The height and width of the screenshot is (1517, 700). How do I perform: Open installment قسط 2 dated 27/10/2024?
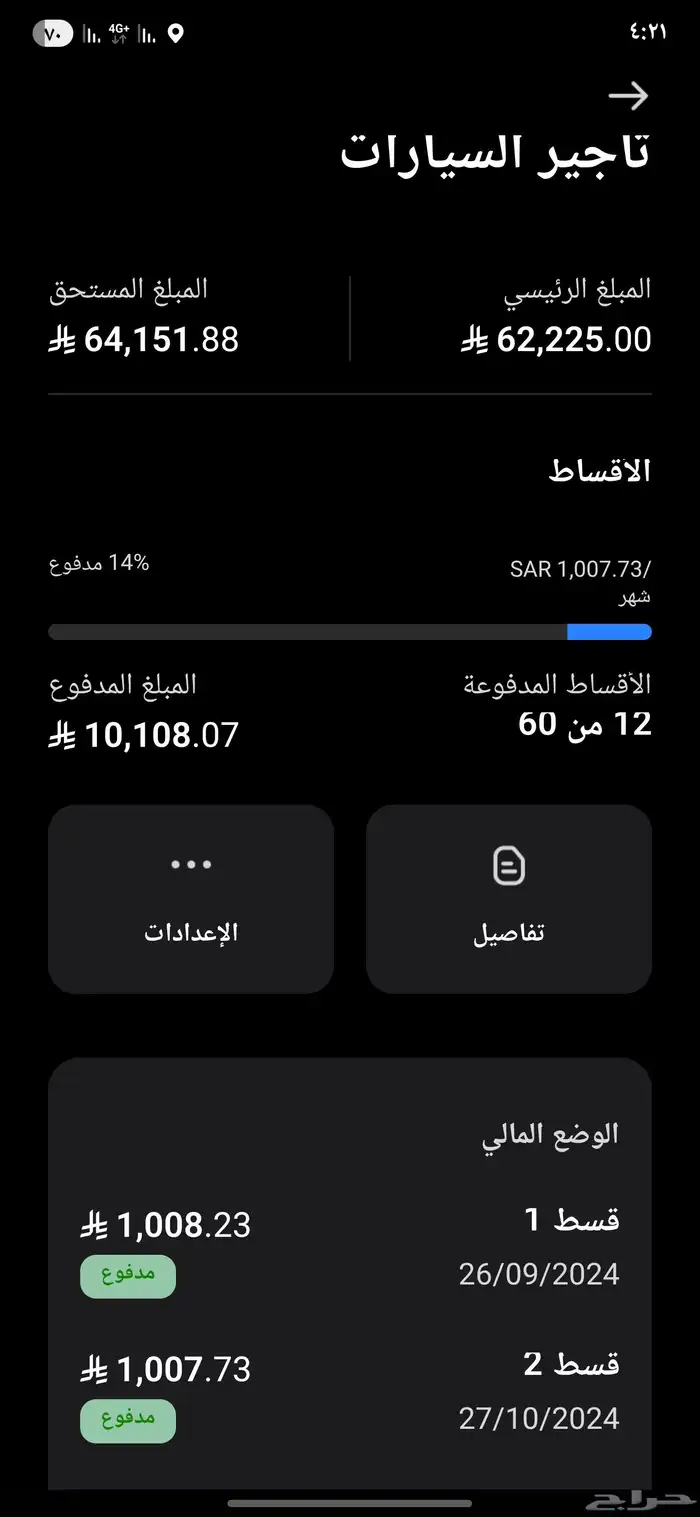click(x=350, y=1390)
